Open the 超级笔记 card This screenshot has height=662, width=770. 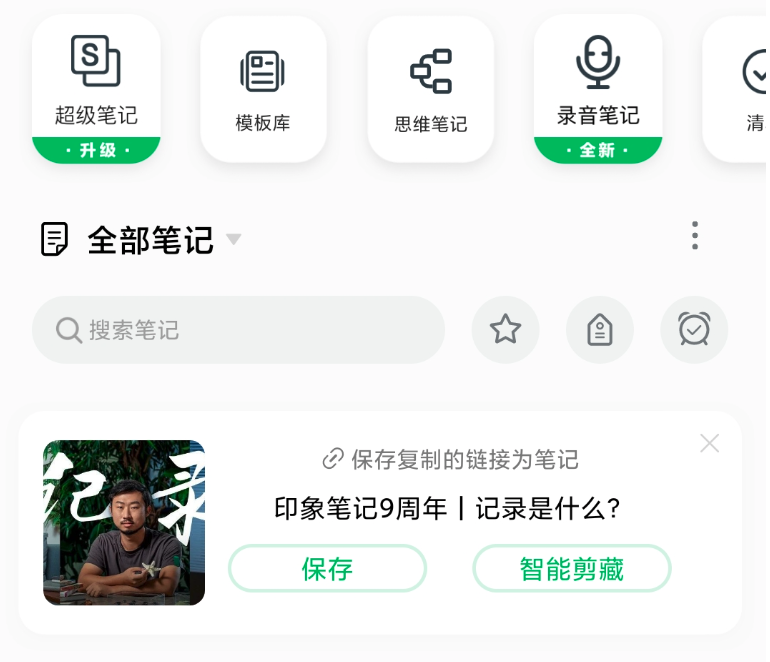tap(96, 88)
